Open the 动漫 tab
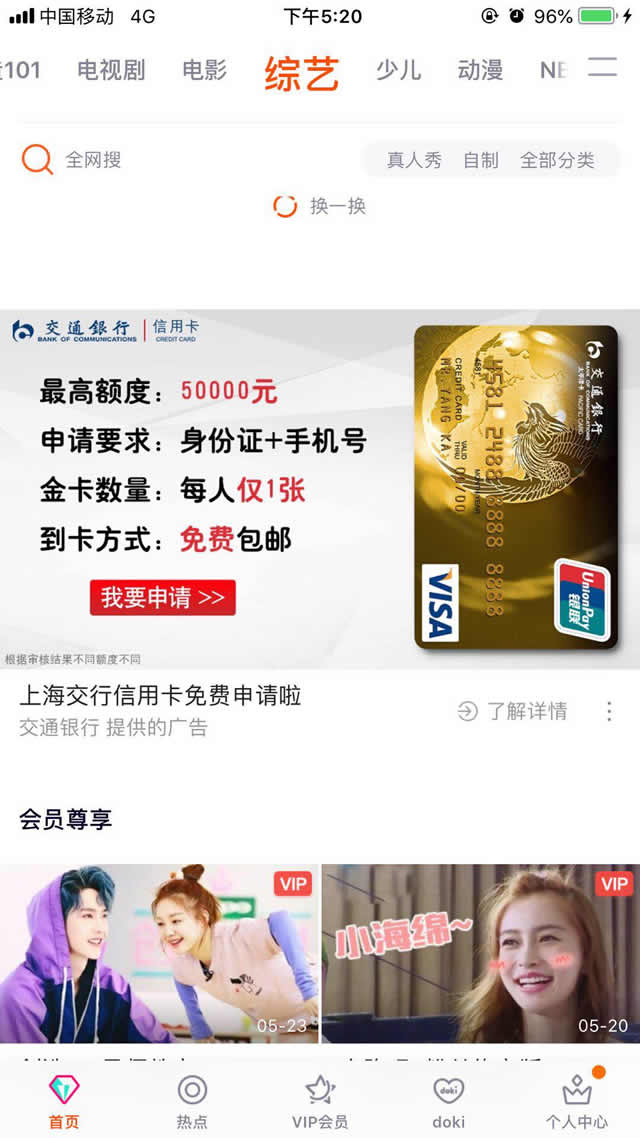 coord(480,70)
